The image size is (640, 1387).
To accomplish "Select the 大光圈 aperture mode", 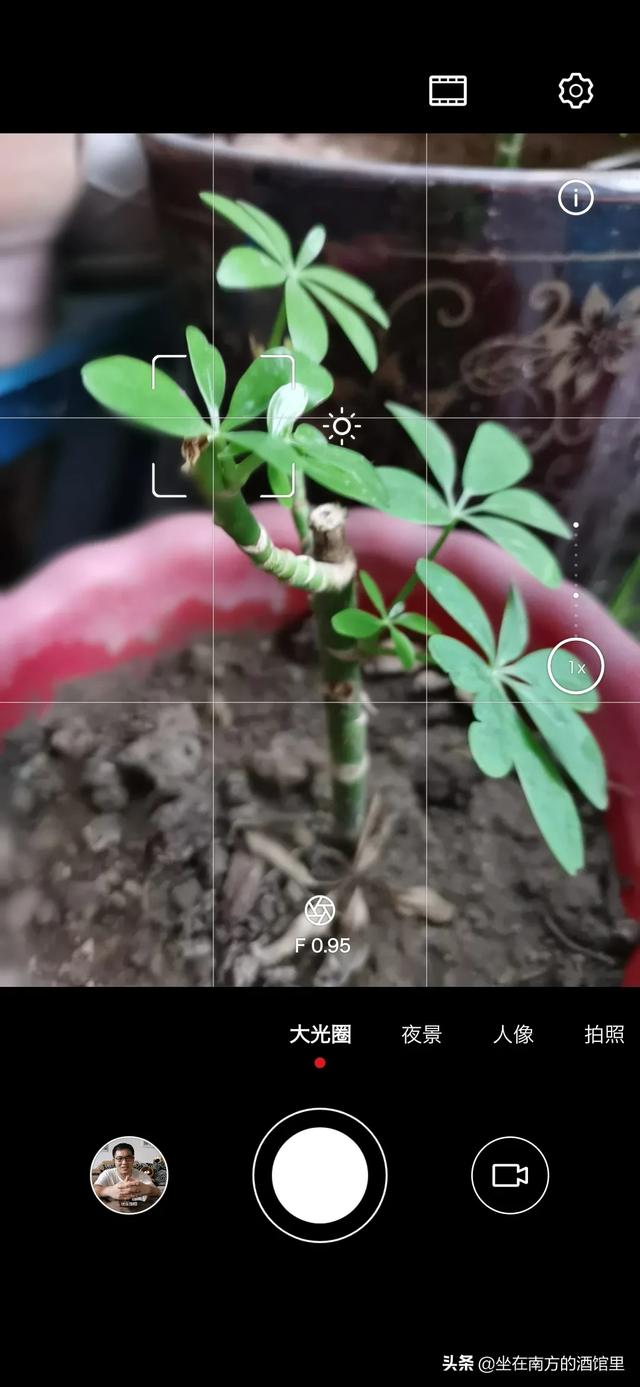I will point(320,1035).
